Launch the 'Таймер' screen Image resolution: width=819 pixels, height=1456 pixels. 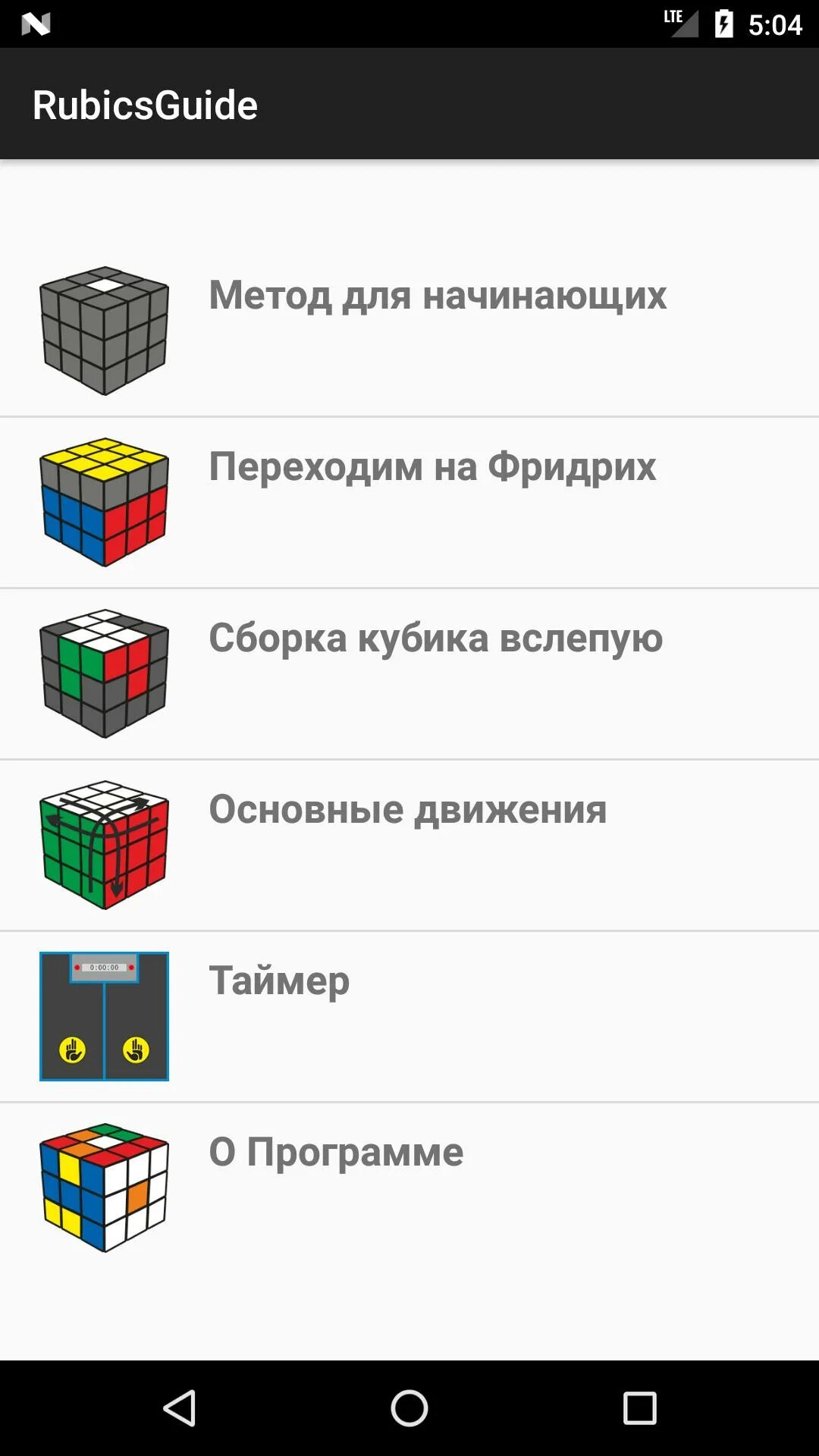coord(279,981)
